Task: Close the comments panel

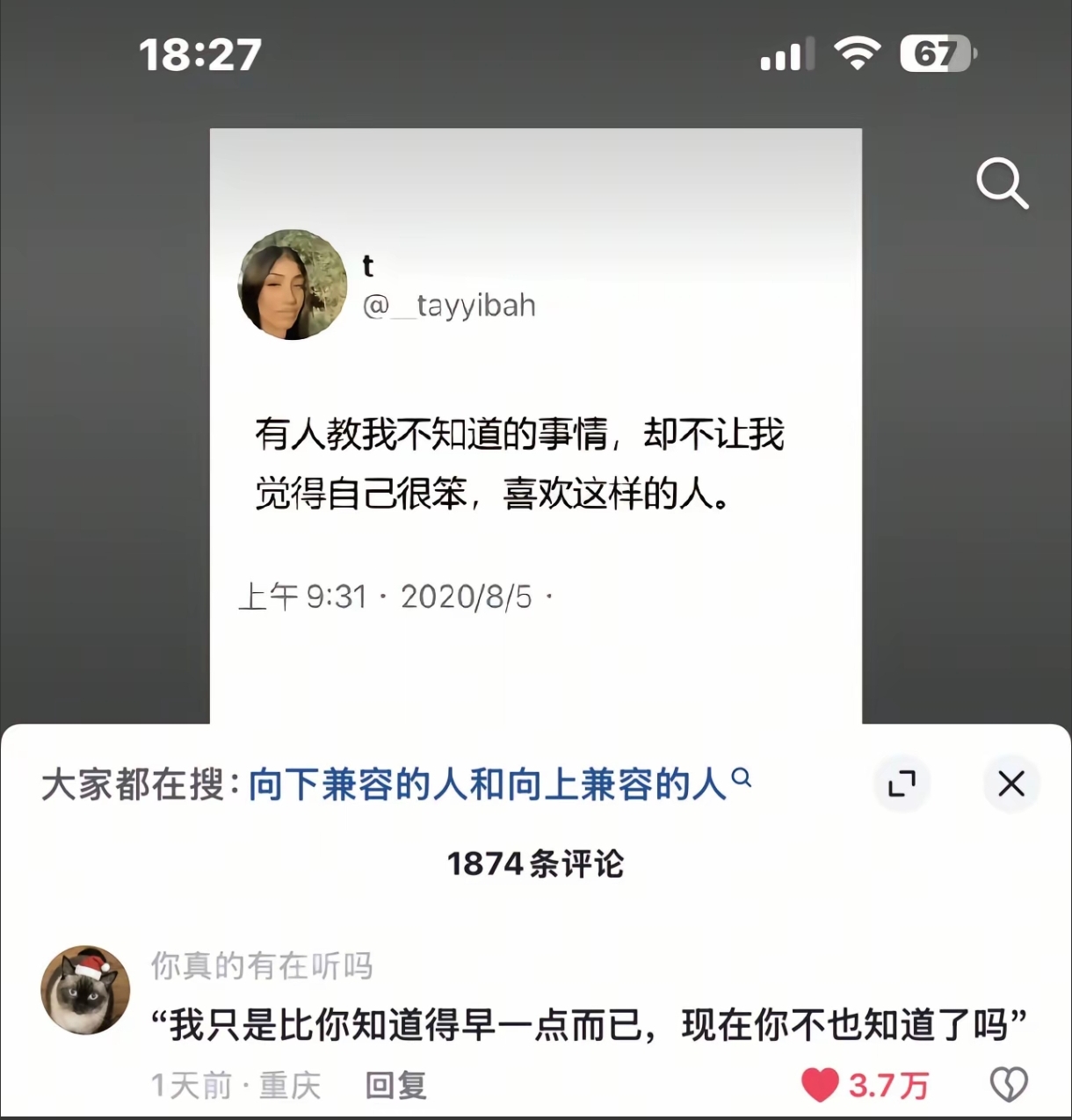Action: (1011, 783)
